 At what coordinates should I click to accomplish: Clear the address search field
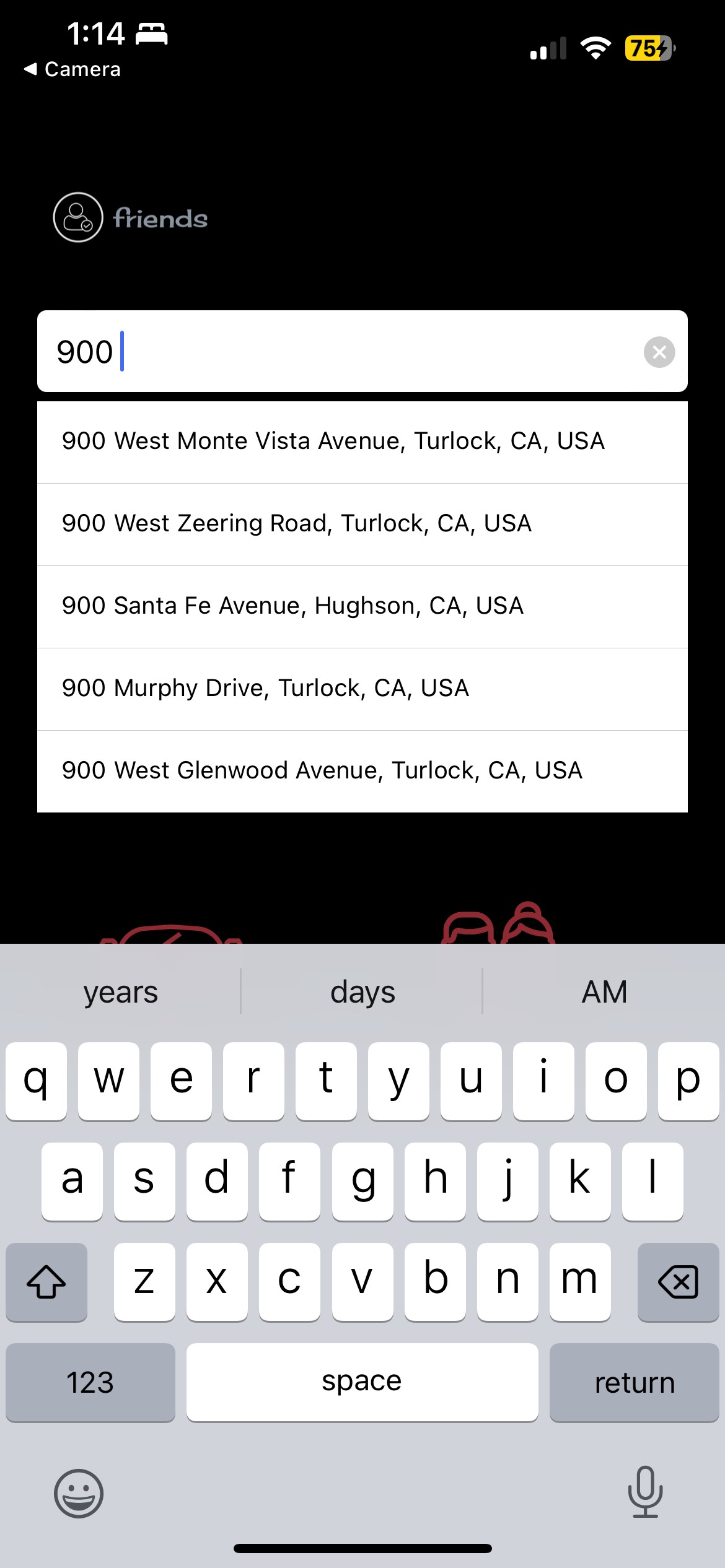[x=659, y=352]
